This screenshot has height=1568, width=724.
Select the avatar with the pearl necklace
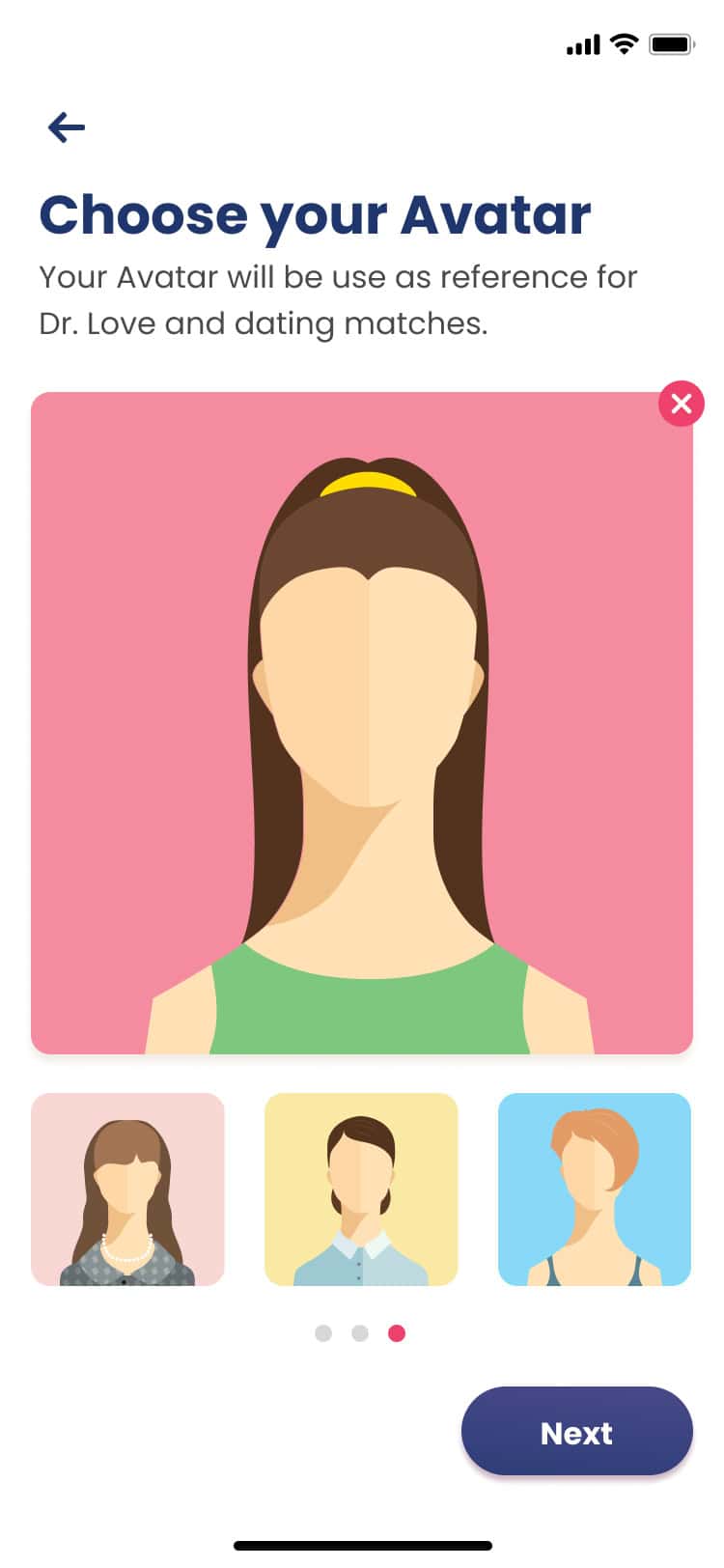[127, 1189]
